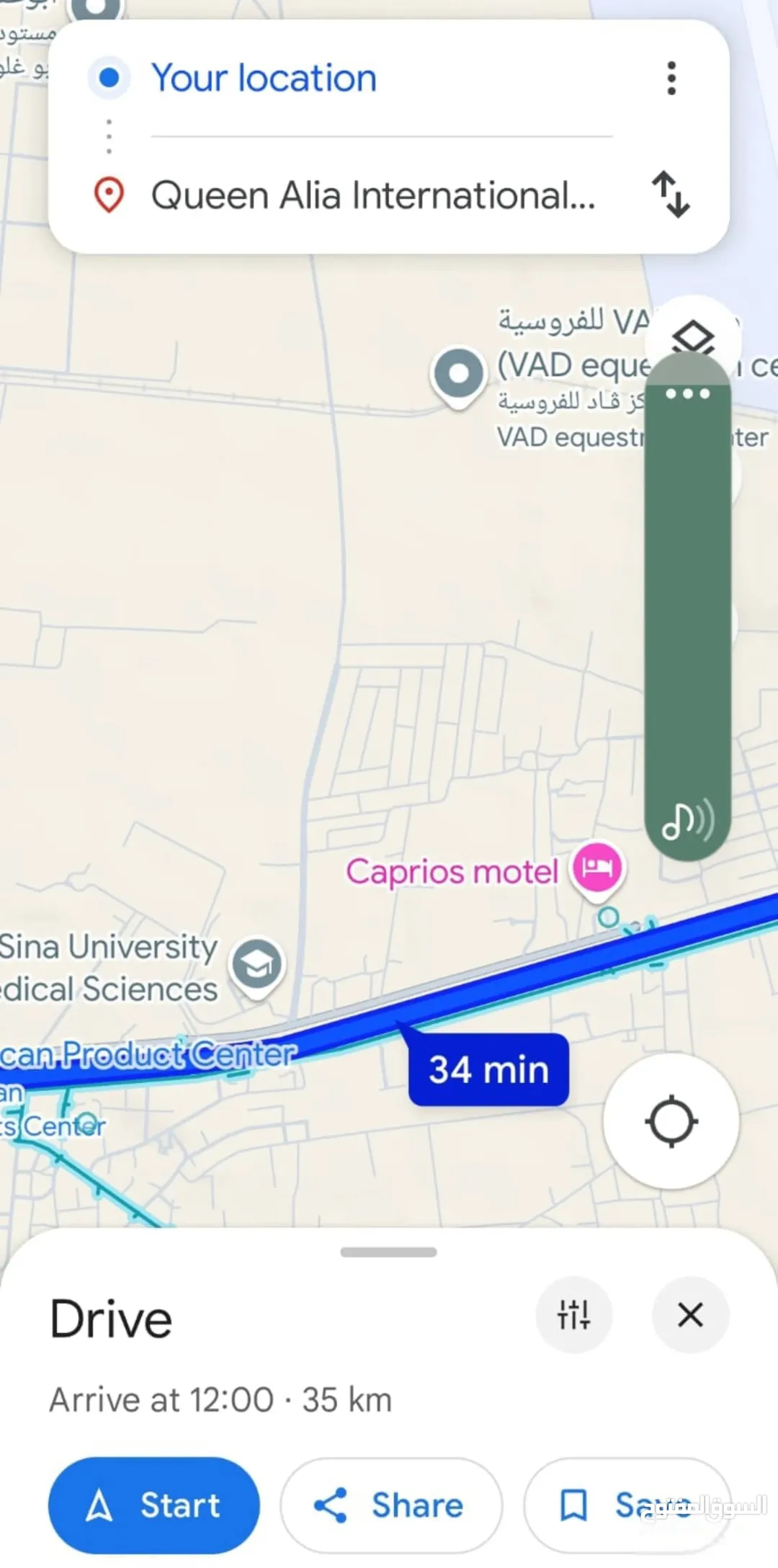Center map on my location

[x=671, y=1121]
